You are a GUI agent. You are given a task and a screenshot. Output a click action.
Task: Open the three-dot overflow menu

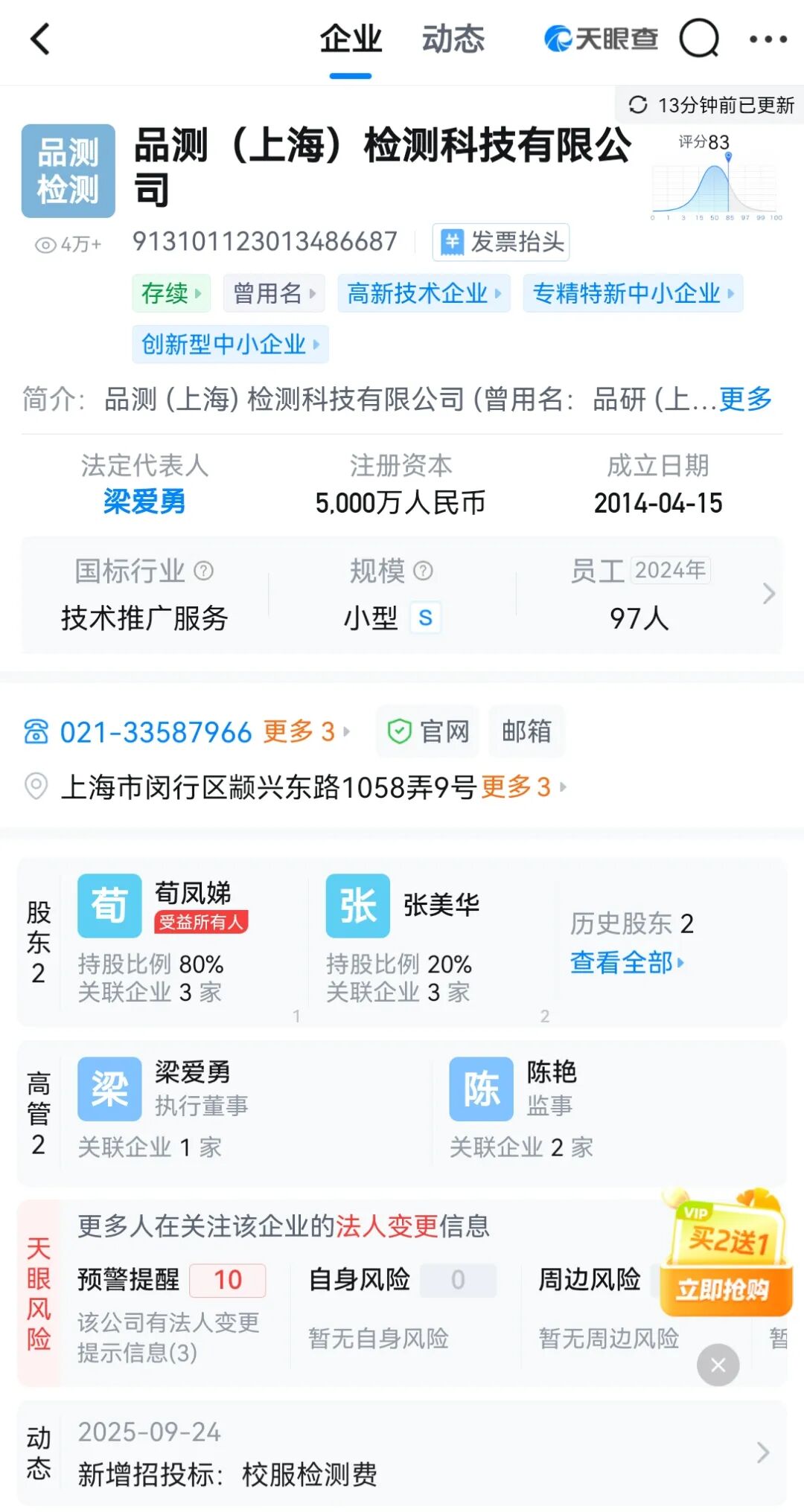coord(768,39)
